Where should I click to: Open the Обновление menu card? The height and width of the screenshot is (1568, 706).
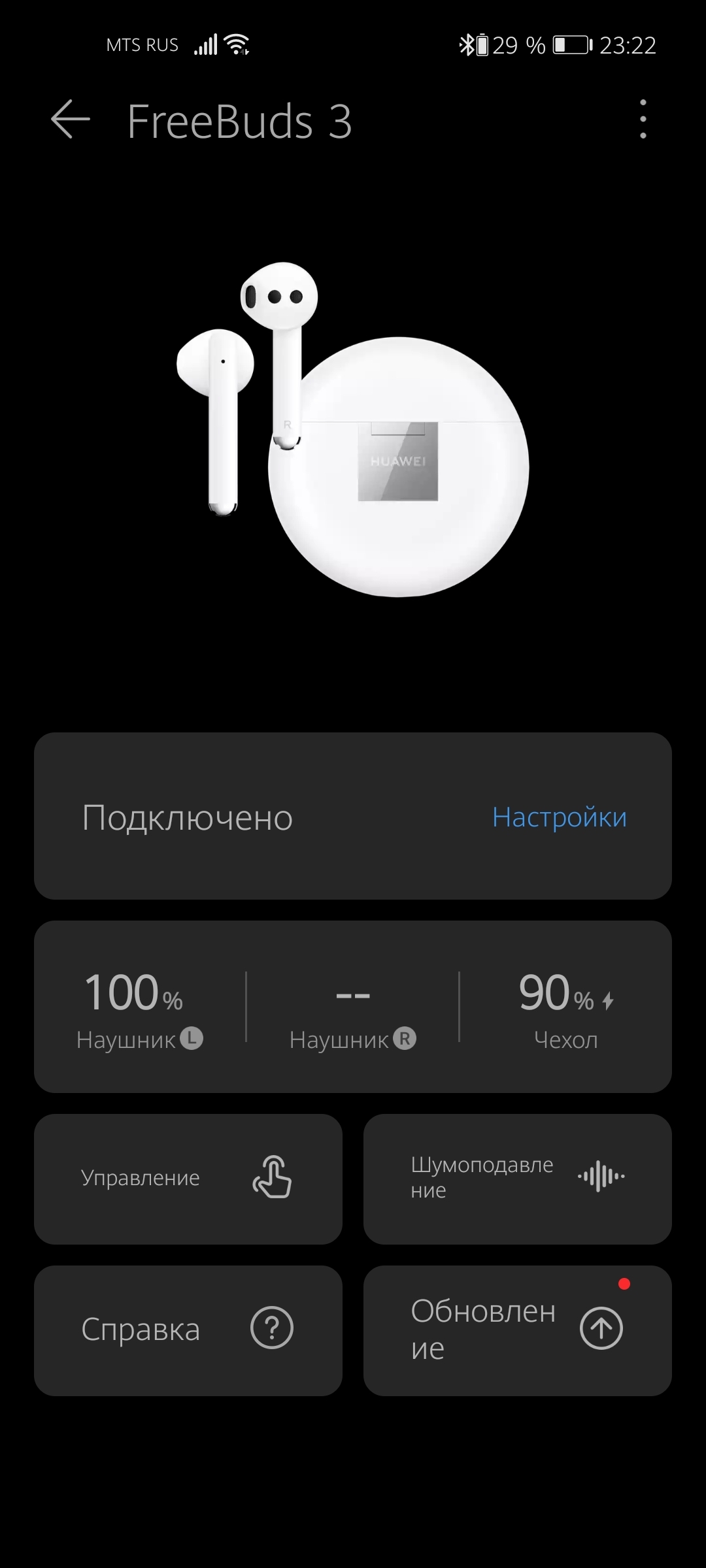pyautogui.click(x=517, y=1330)
